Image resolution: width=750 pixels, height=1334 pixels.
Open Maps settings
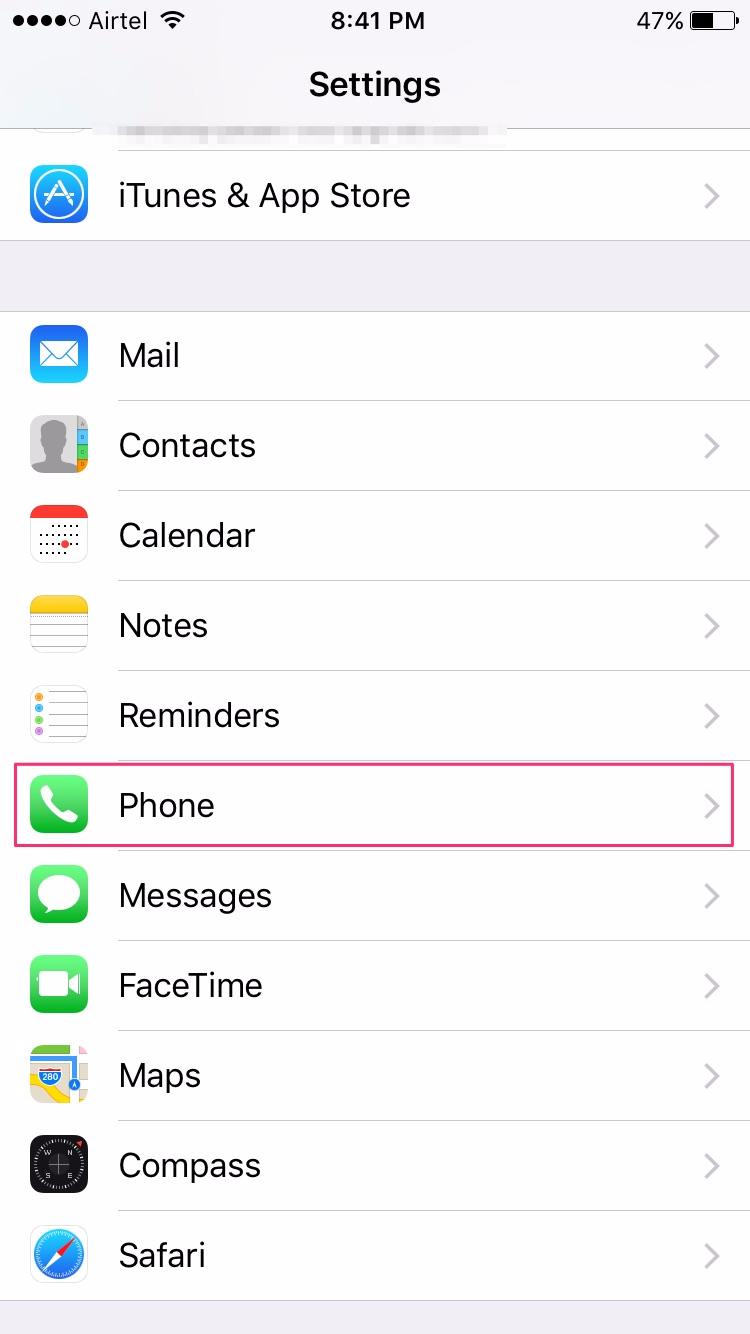tap(375, 1076)
